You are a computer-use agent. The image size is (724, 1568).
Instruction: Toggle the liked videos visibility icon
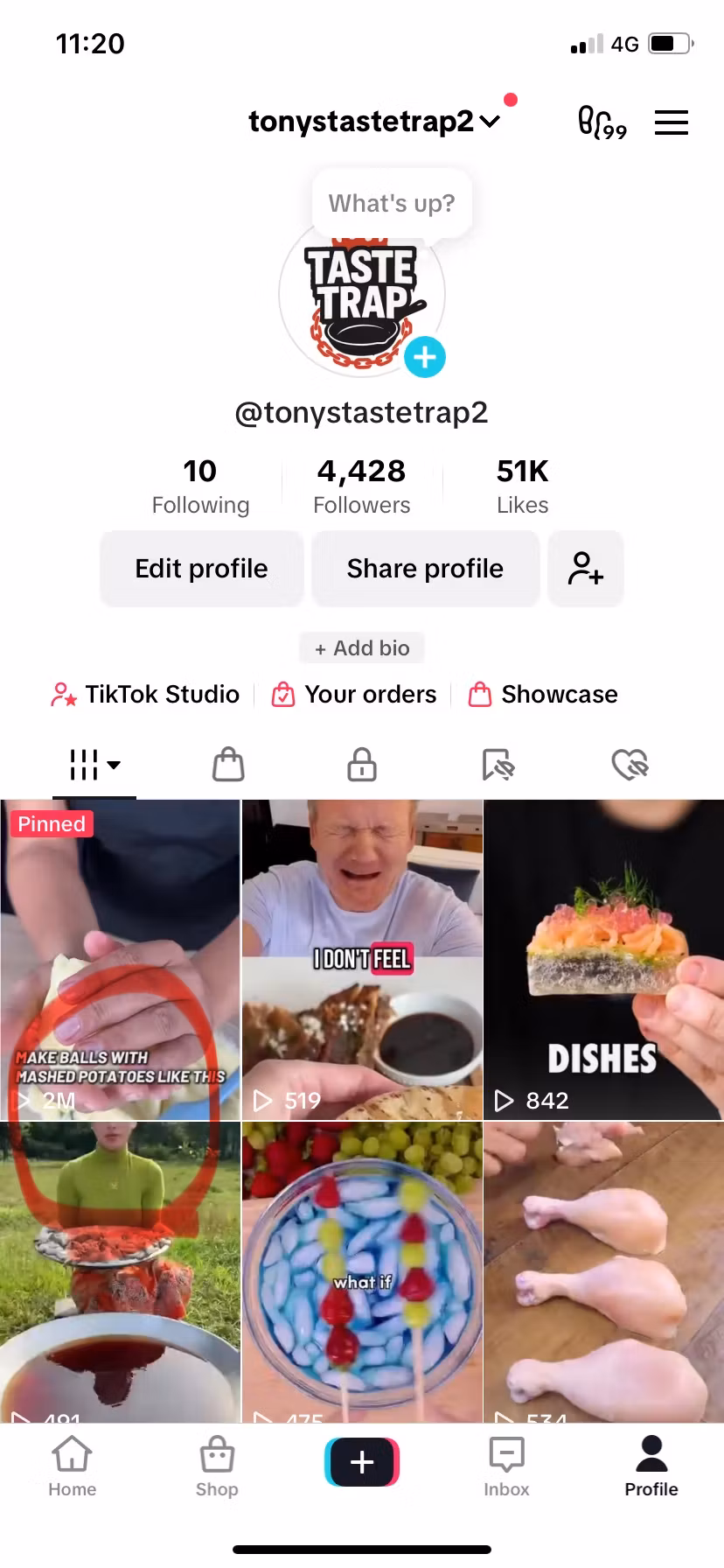[x=630, y=764]
